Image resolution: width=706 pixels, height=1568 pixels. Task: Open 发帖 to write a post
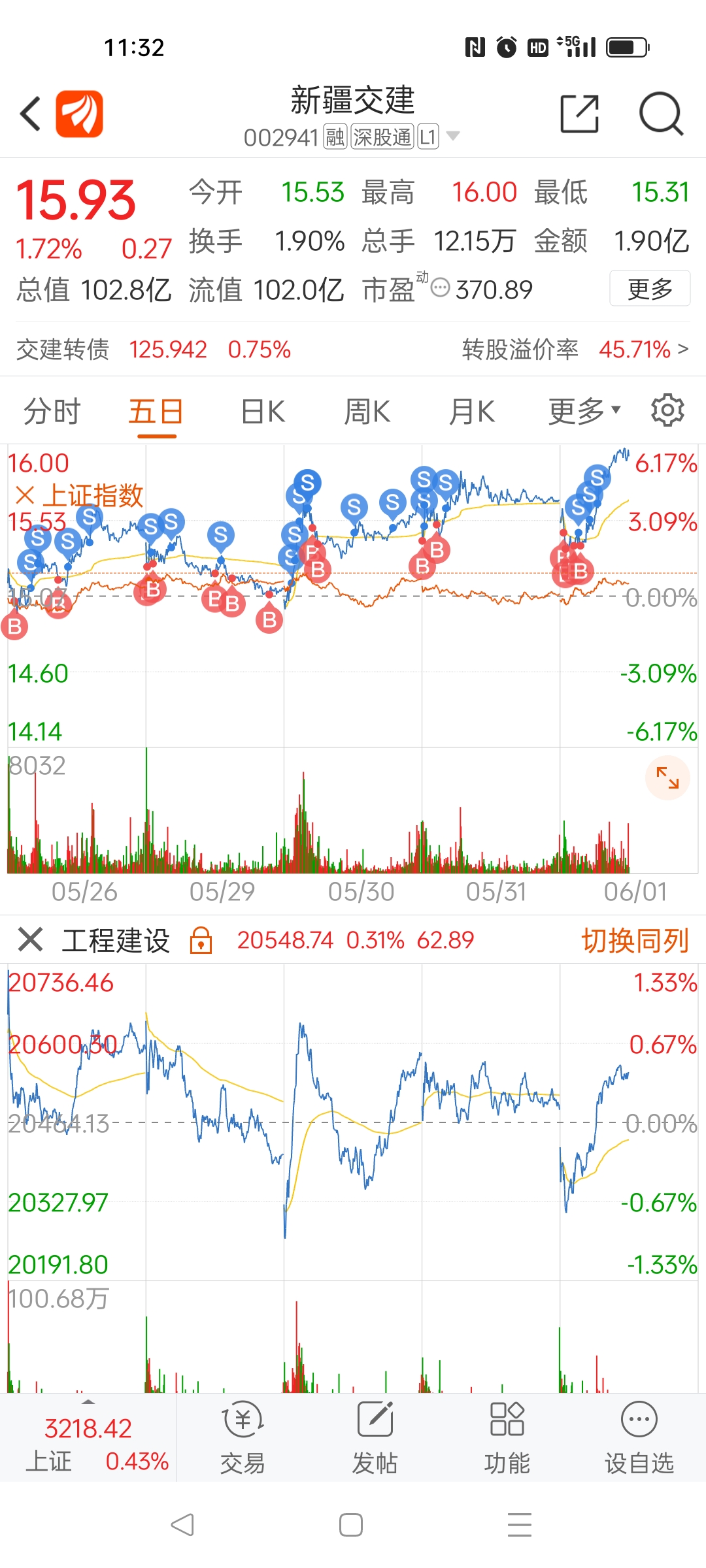375,1439
